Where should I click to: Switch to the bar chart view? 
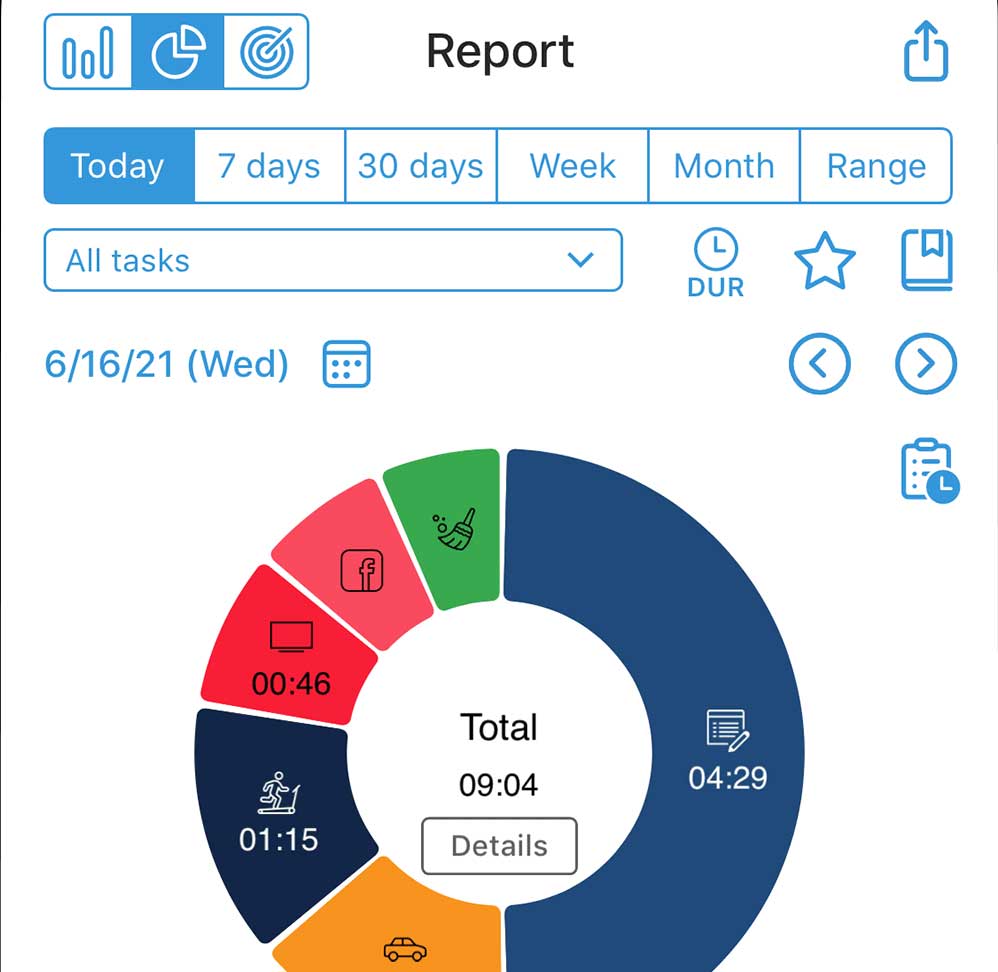coord(88,51)
